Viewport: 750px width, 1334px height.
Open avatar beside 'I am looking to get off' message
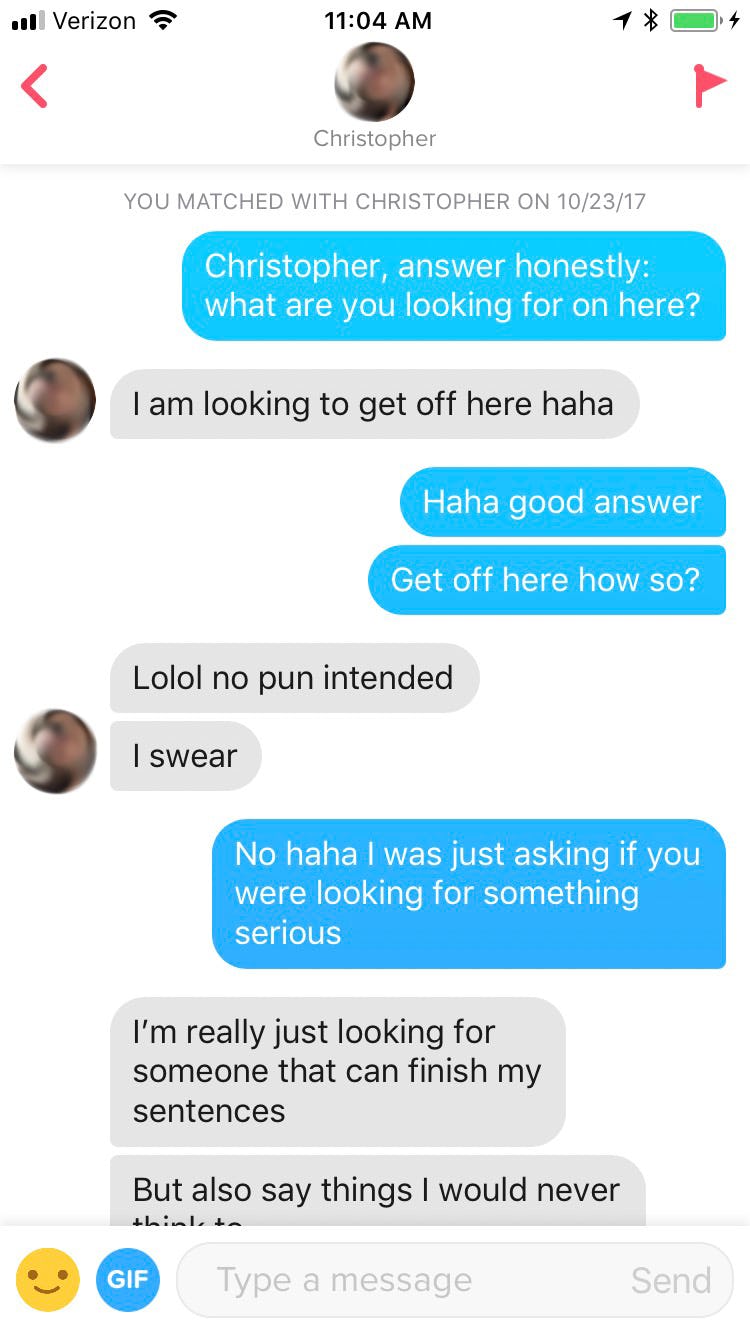click(55, 400)
